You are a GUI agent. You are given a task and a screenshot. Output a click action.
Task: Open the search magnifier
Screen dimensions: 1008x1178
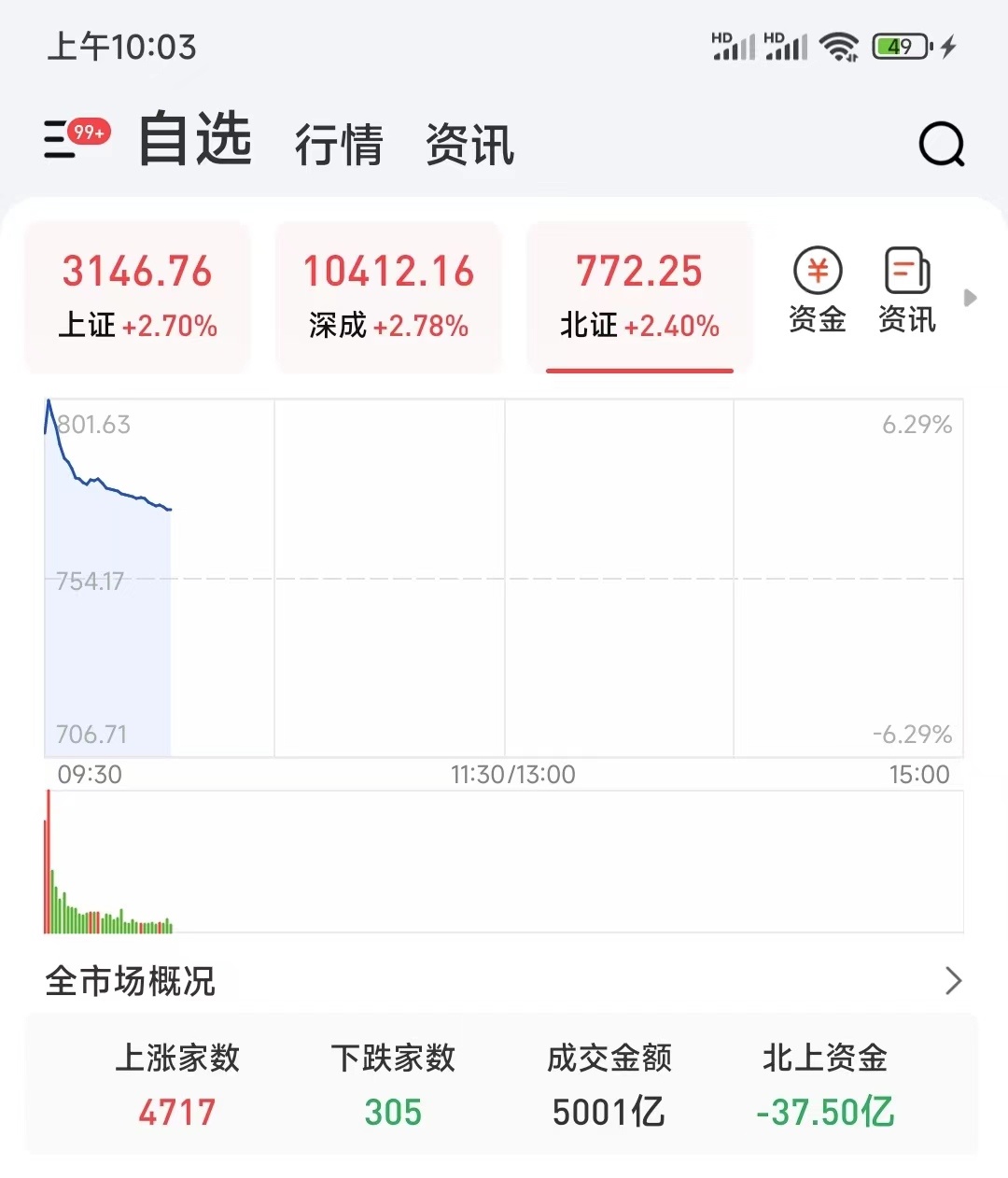(x=941, y=145)
